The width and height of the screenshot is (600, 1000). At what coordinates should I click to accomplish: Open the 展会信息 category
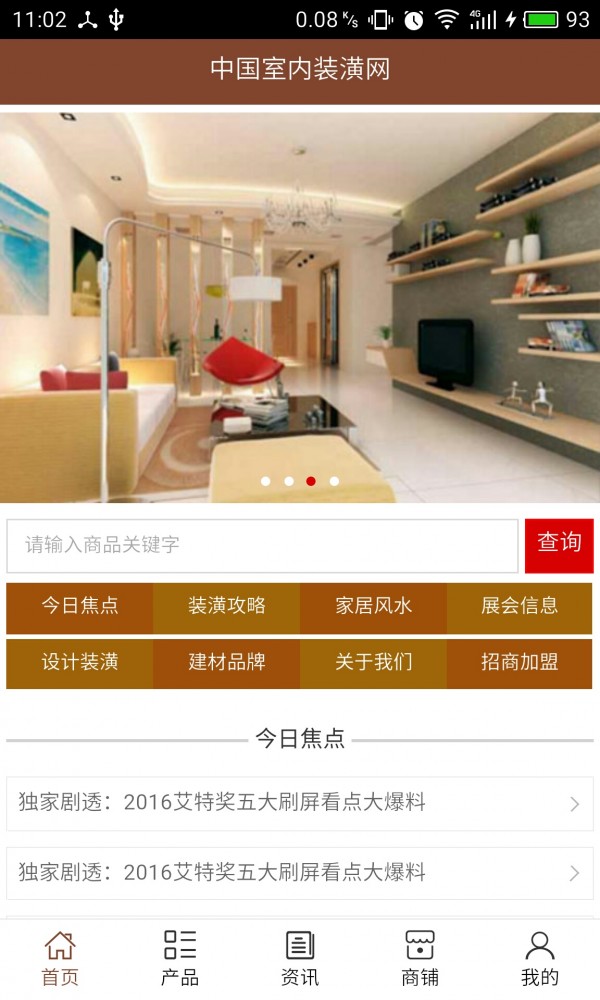point(519,607)
